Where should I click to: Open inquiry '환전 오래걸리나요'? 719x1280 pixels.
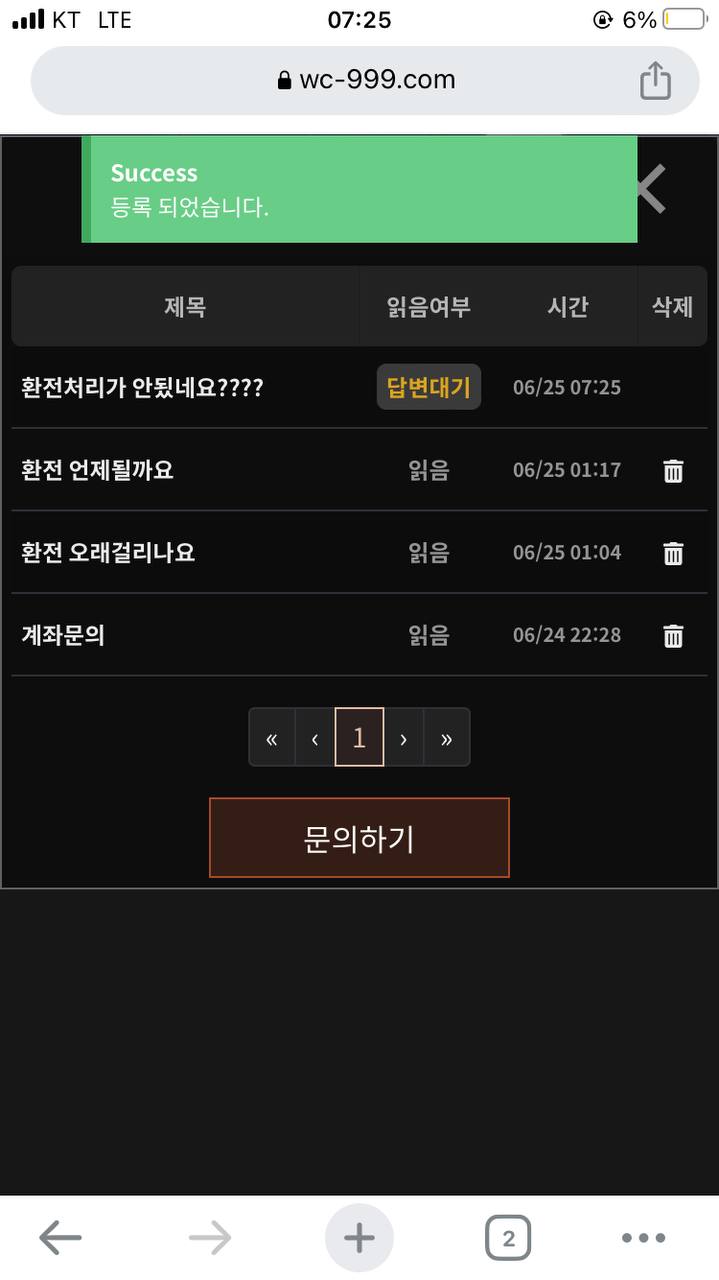[108, 552]
